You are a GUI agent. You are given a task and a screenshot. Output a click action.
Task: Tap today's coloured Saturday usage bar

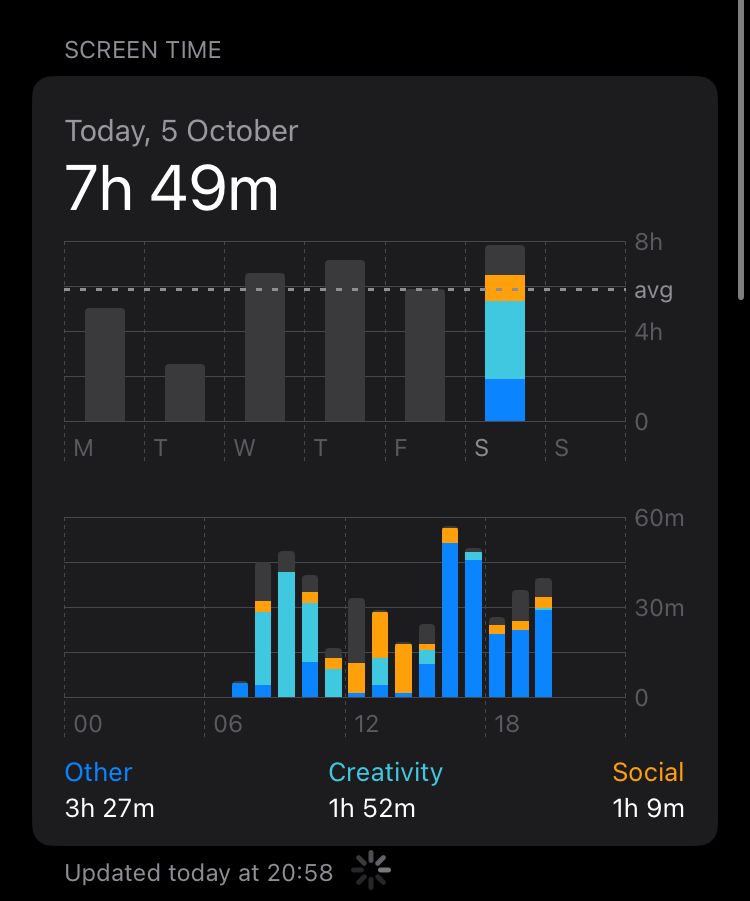pyautogui.click(x=505, y=334)
